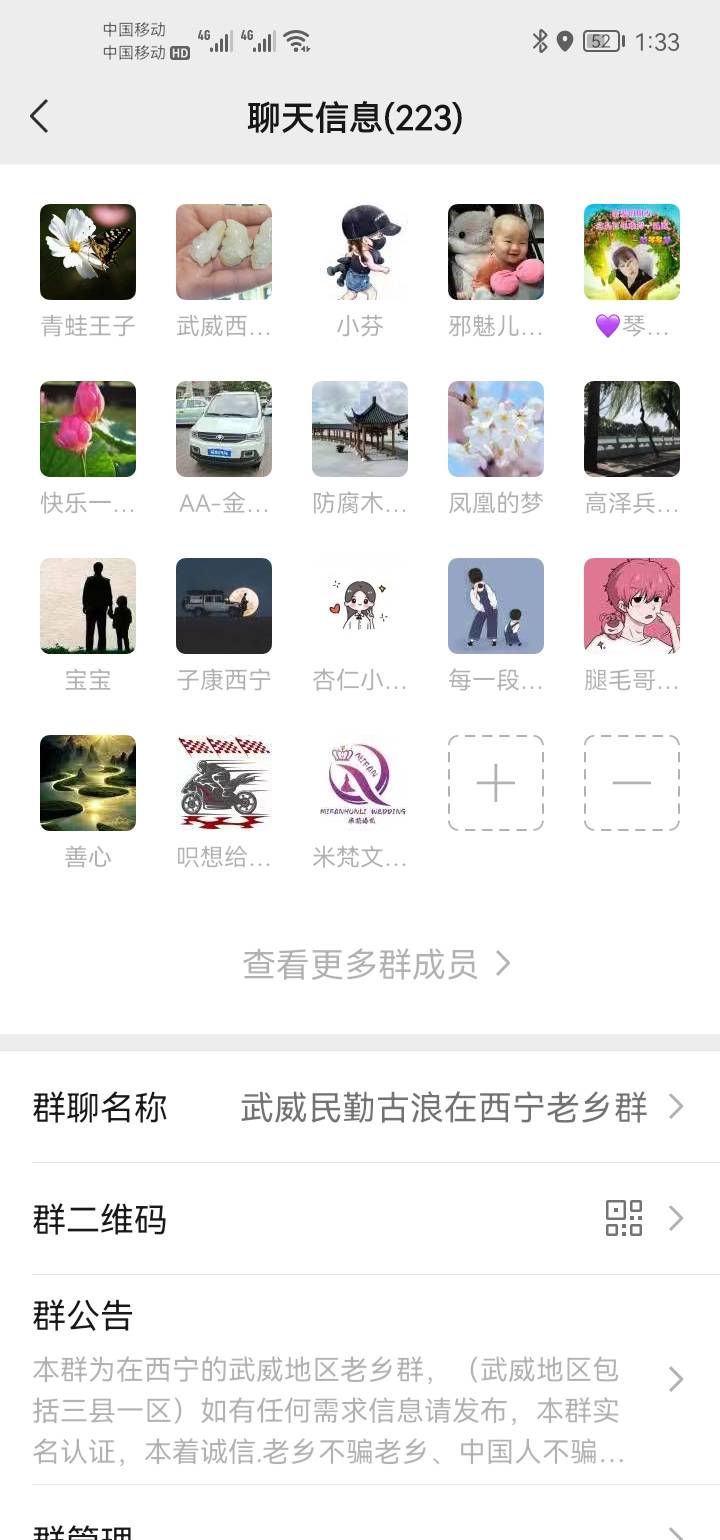
Task: Open the 群管理 row
Action: click(x=360, y=1520)
